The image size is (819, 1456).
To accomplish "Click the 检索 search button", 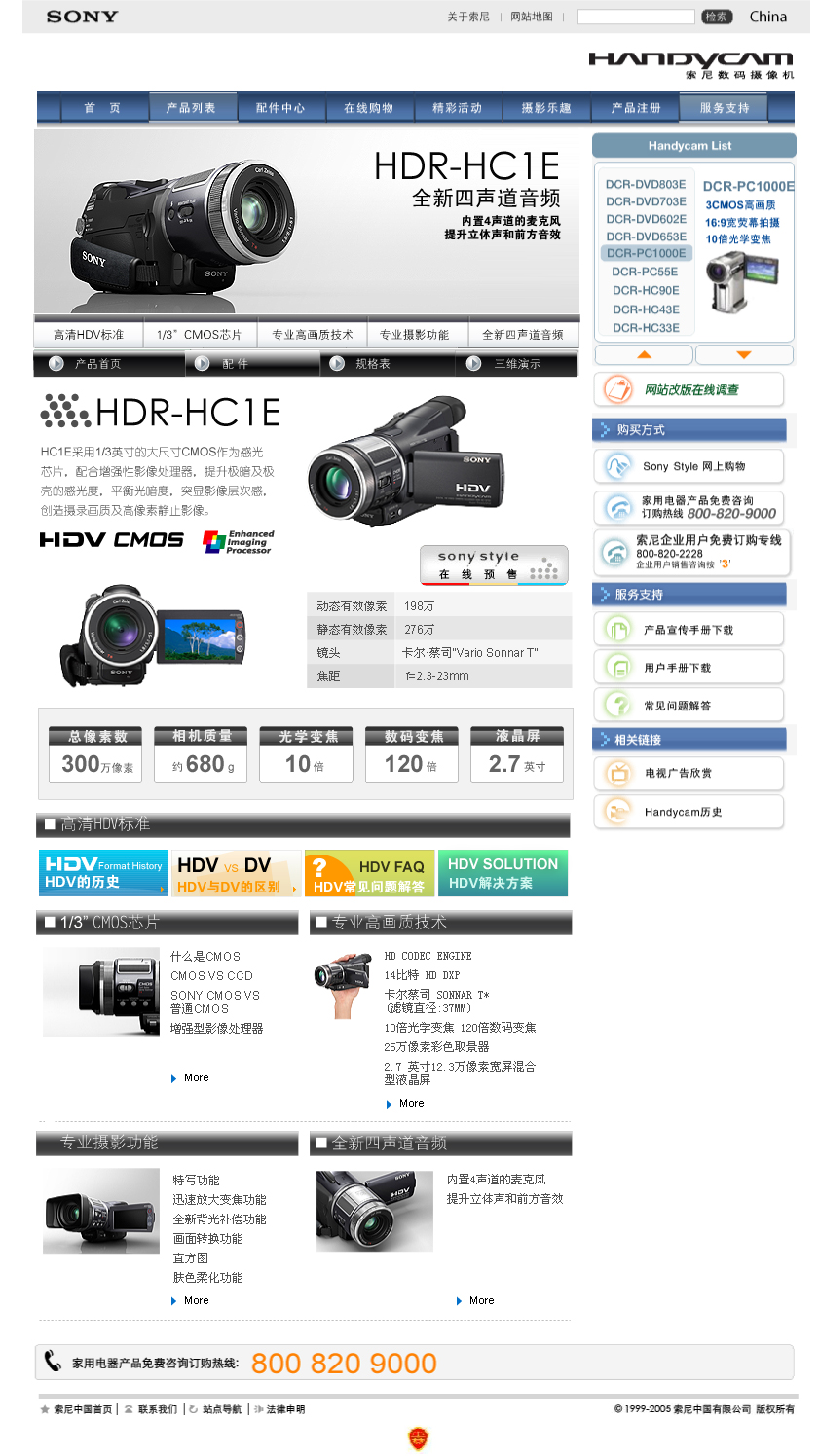I will pyautogui.click(x=717, y=17).
